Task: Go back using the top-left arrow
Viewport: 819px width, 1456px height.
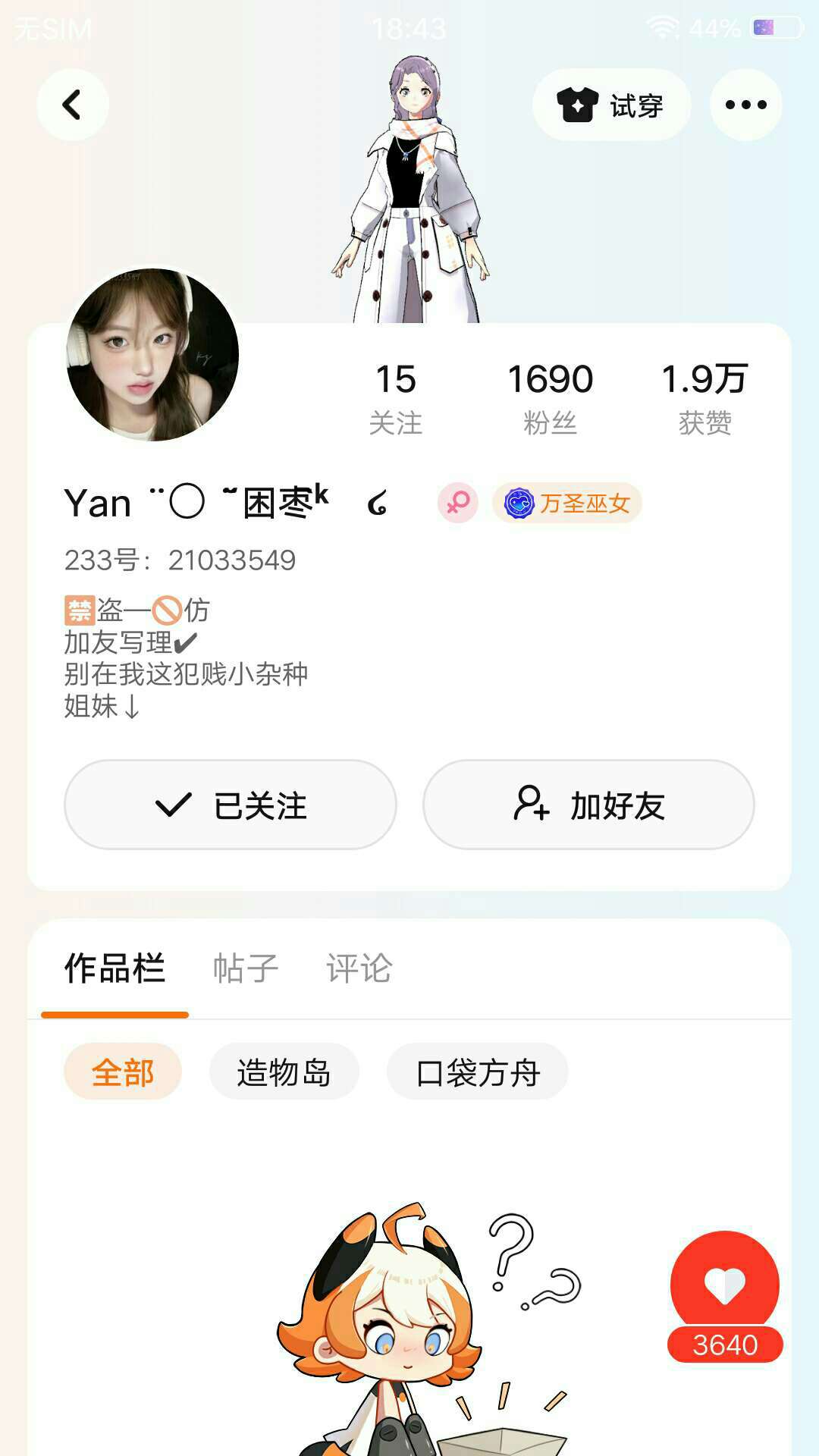Action: 73,105
